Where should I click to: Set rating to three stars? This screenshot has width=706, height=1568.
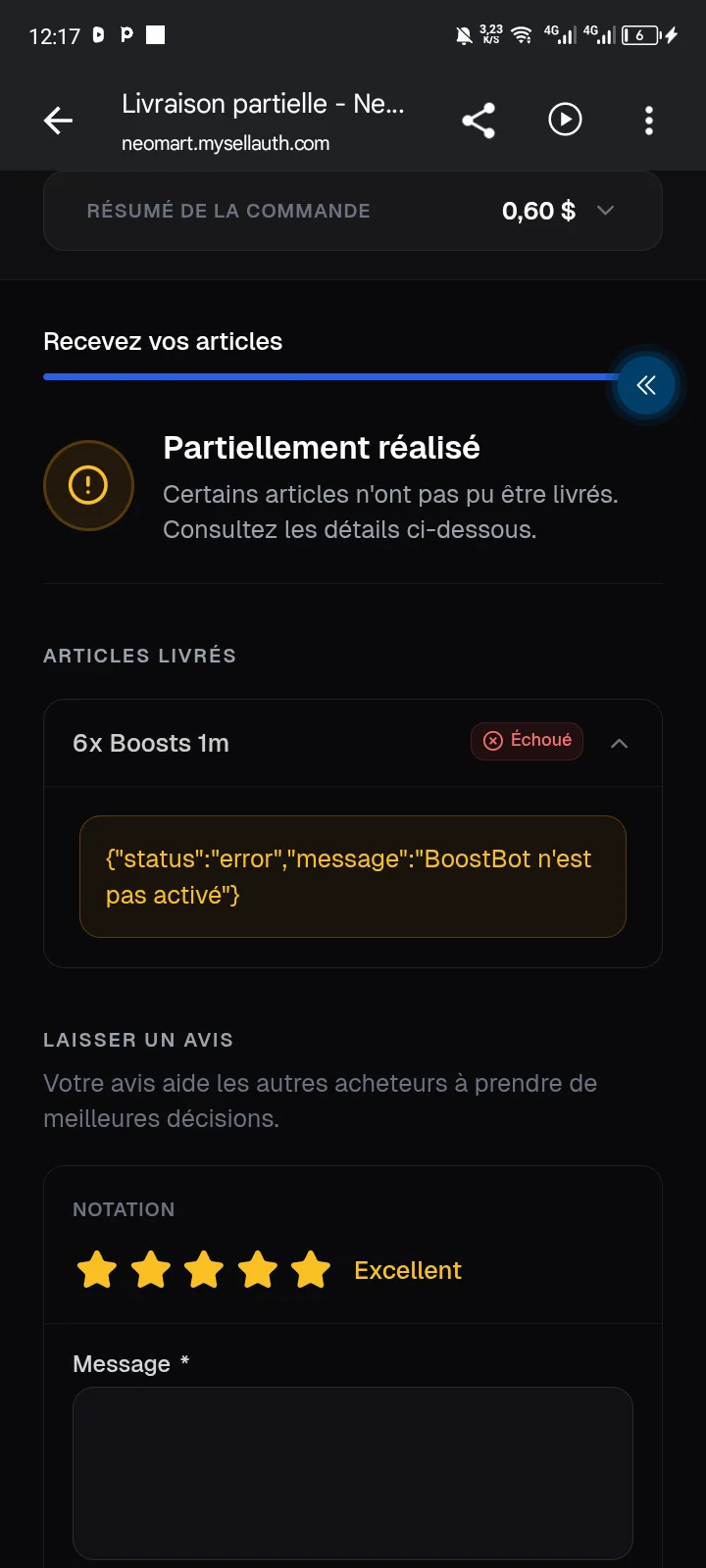(x=204, y=1270)
